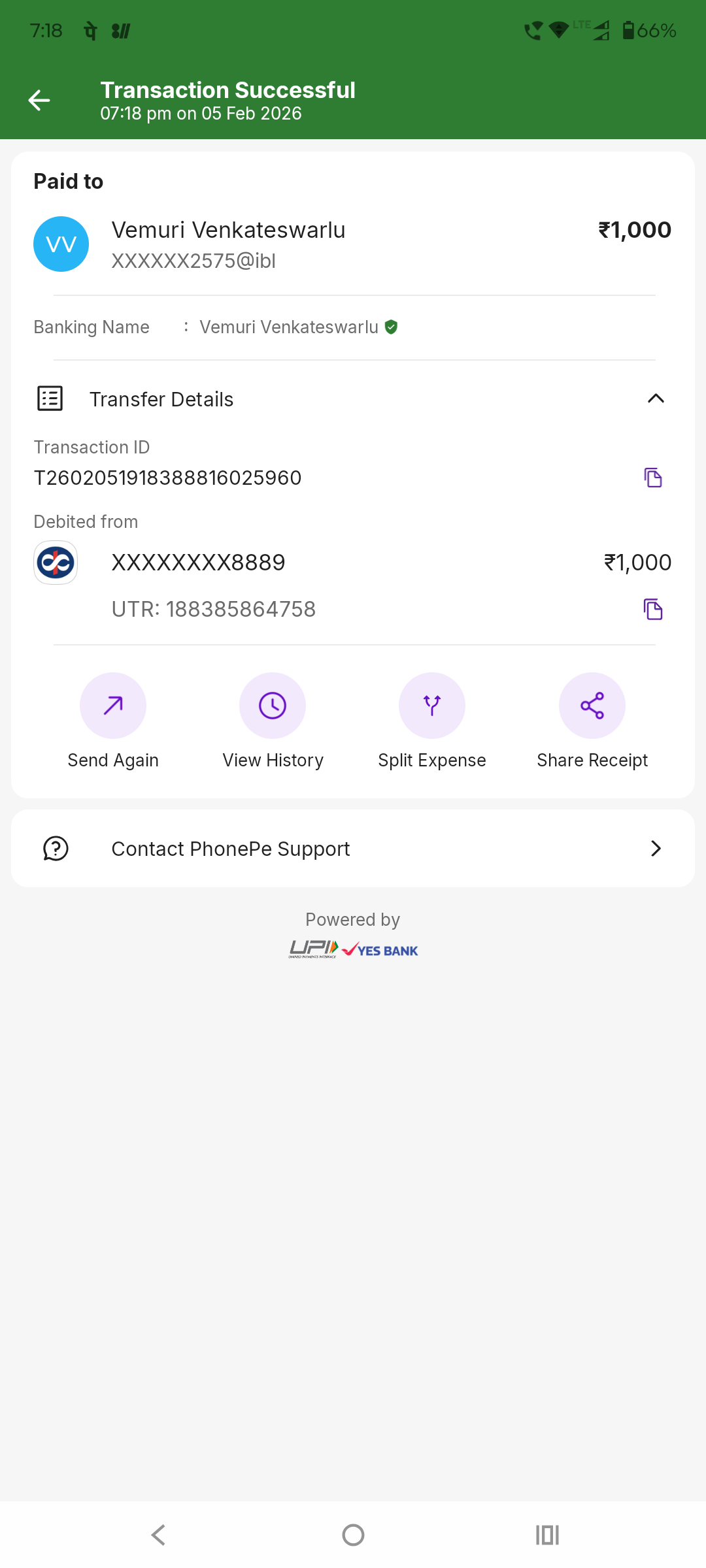The height and width of the screenshot is (1568, 706).
Task: Open Contact PhonePe Support
Action: pos(230,849)
